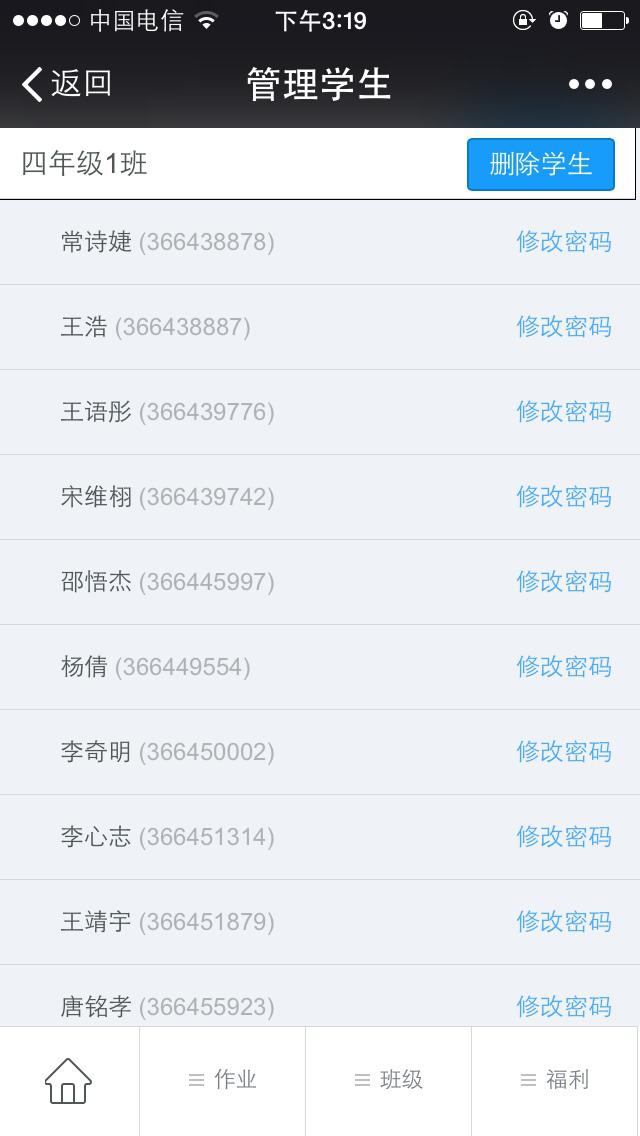The image size is (640, 1136).
Task: Modify 王语彤's password
Action: (564, 412)
